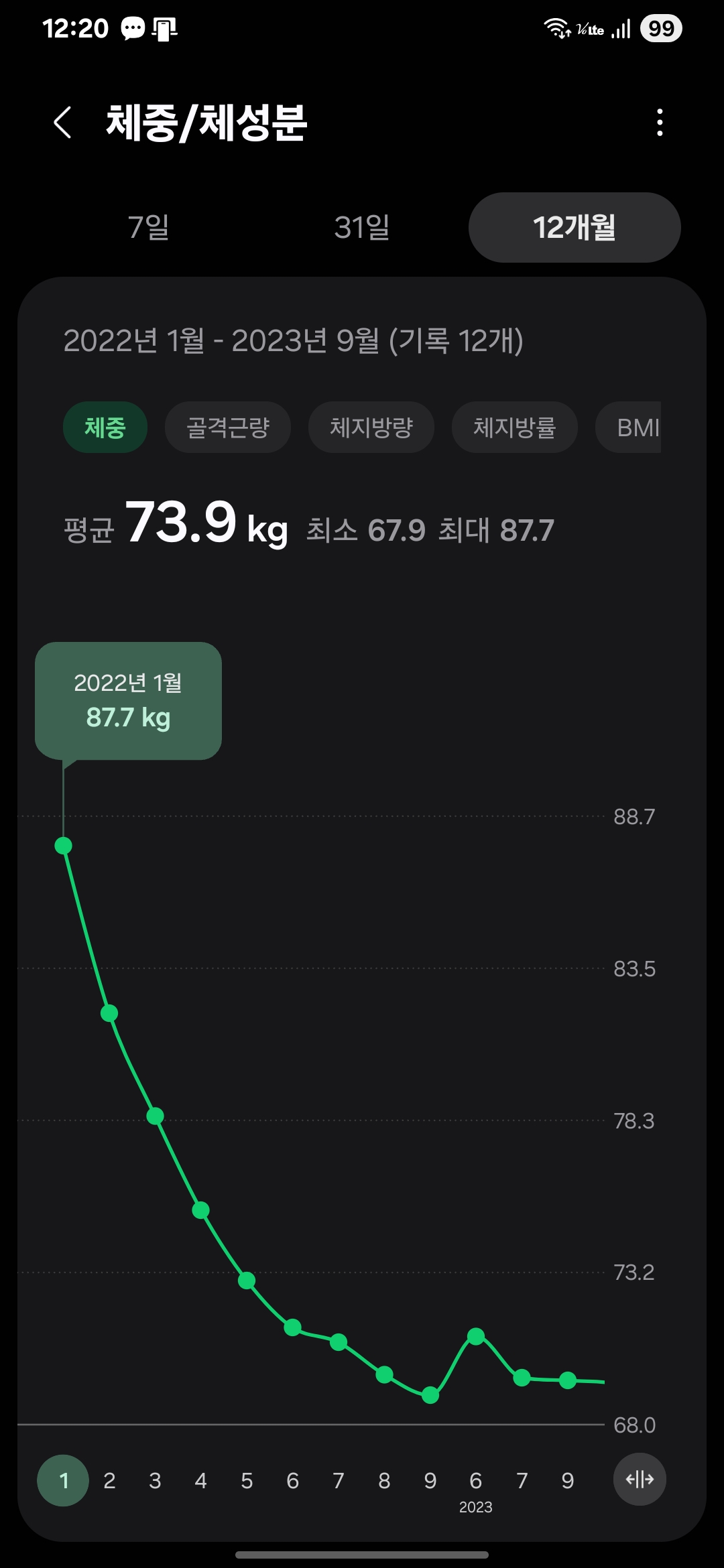This screenshot has width=724, height=1568.
Task: Select the 골격근량 metric chip
Action: pyautogui.click(x=227, y=427)
